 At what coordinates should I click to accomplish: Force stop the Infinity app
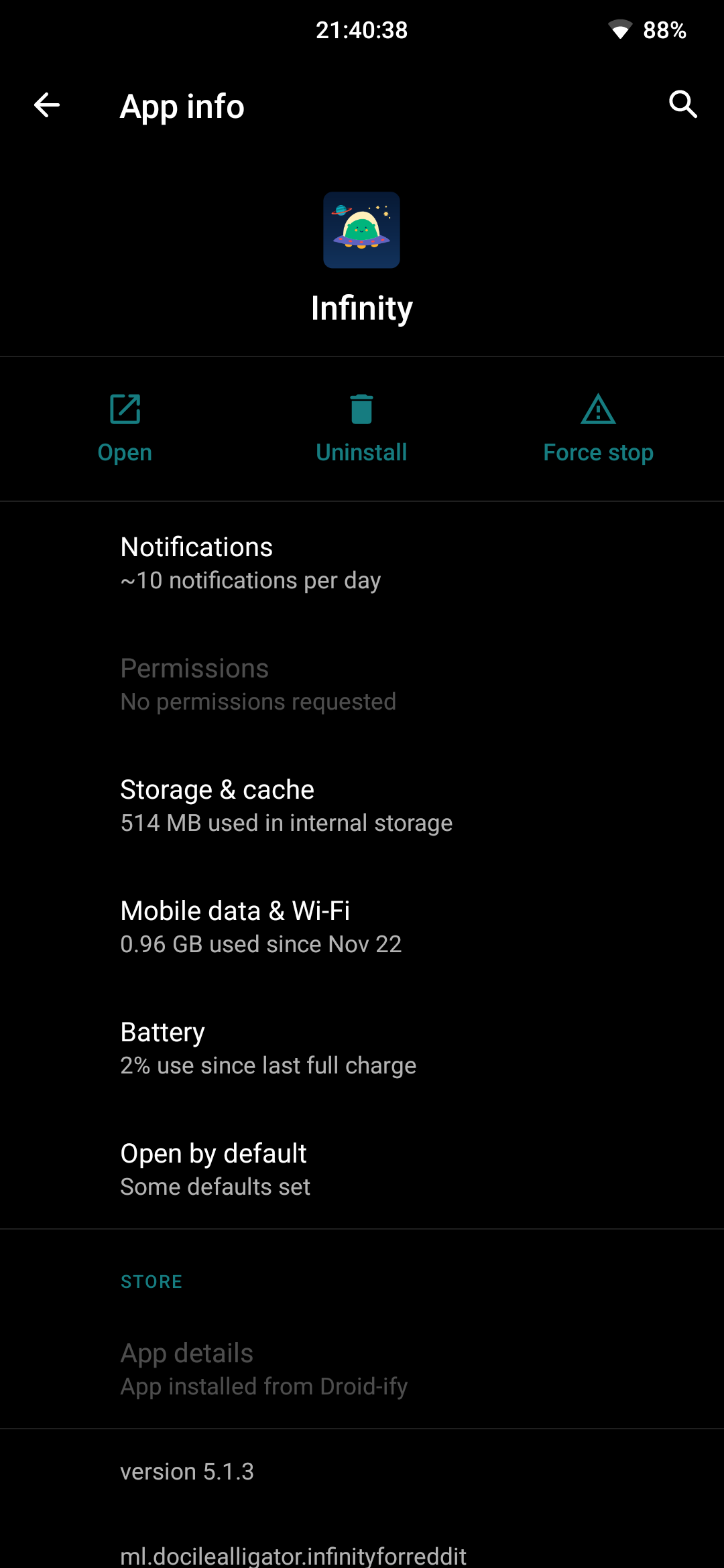pyautogui.click(x=597, y=428)
